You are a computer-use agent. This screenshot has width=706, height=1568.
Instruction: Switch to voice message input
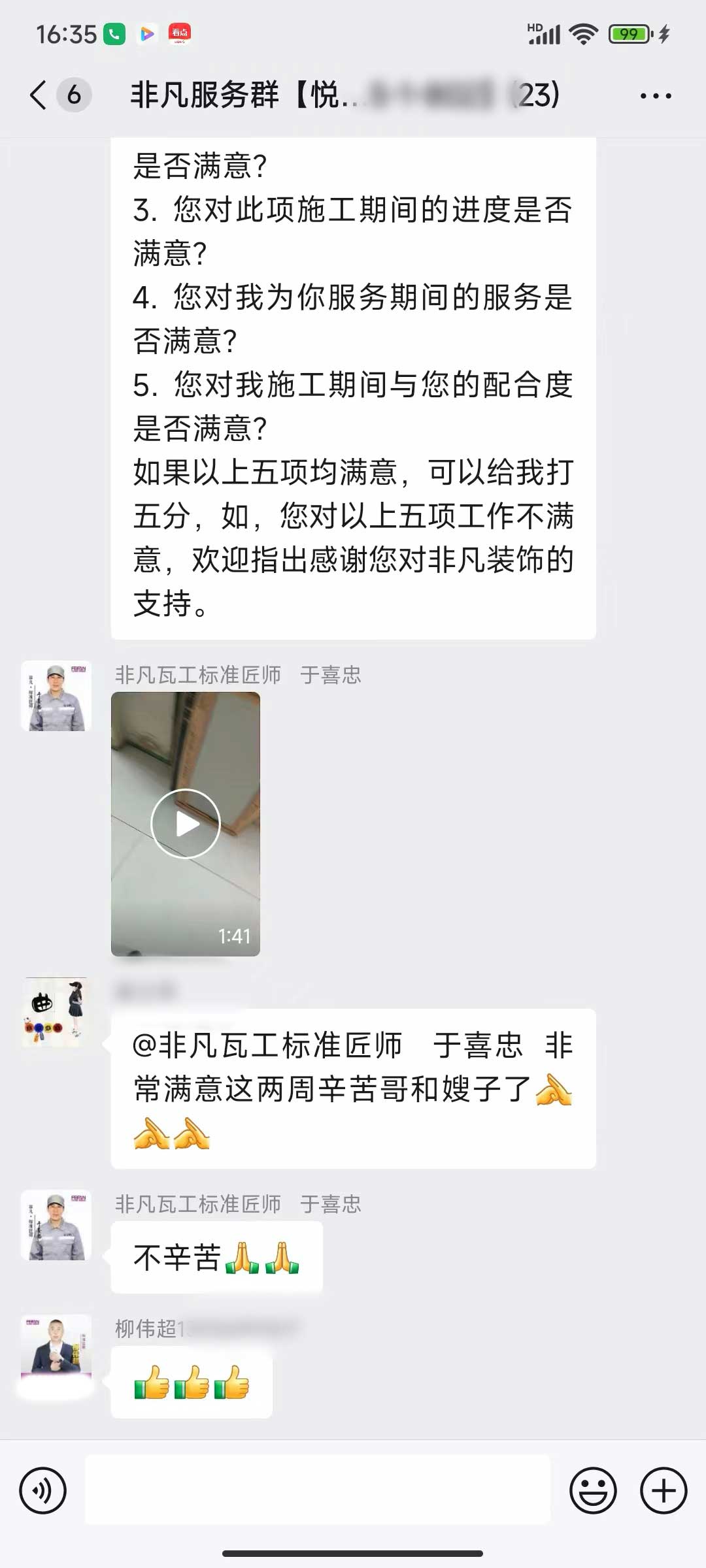[43, 1490]
